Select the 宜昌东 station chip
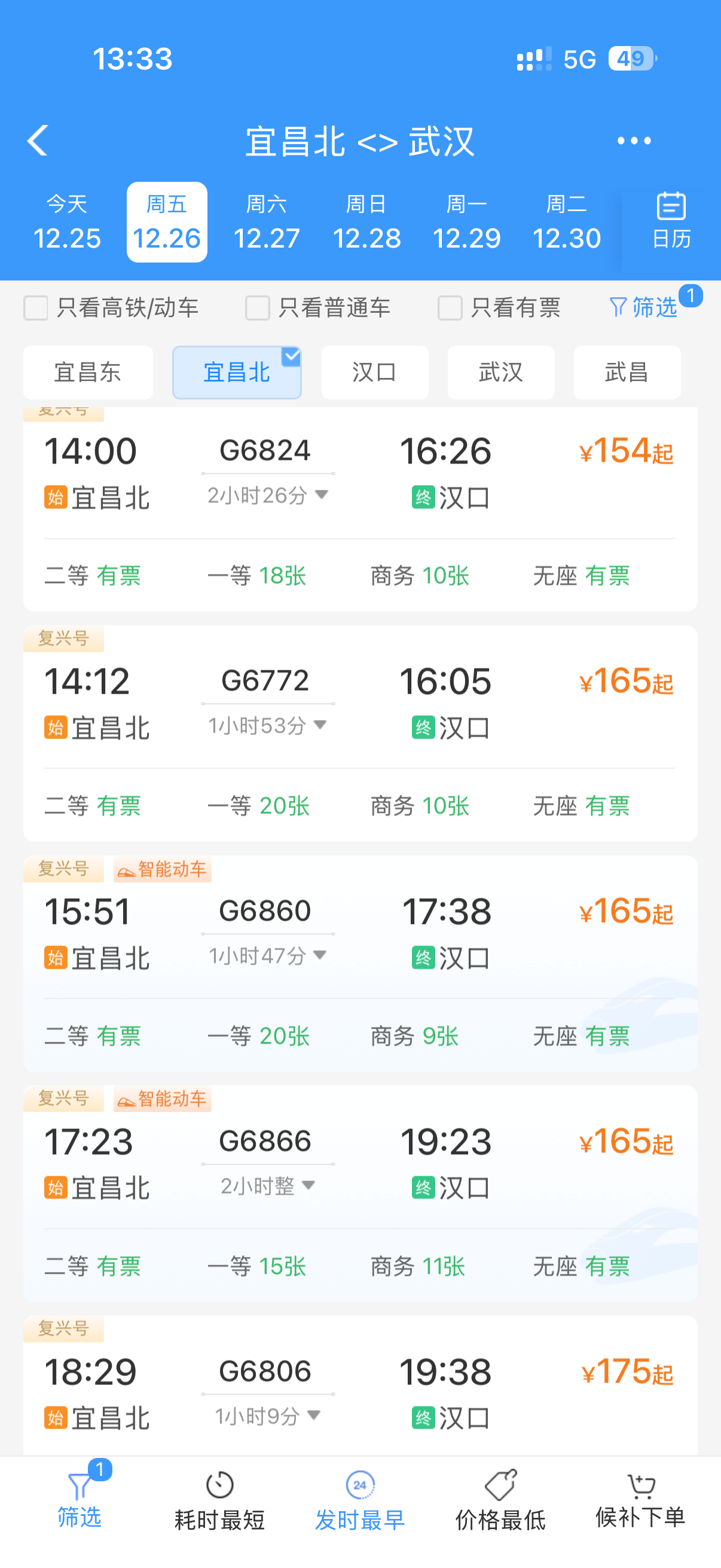721x1568 pixels. pos(88,373)
